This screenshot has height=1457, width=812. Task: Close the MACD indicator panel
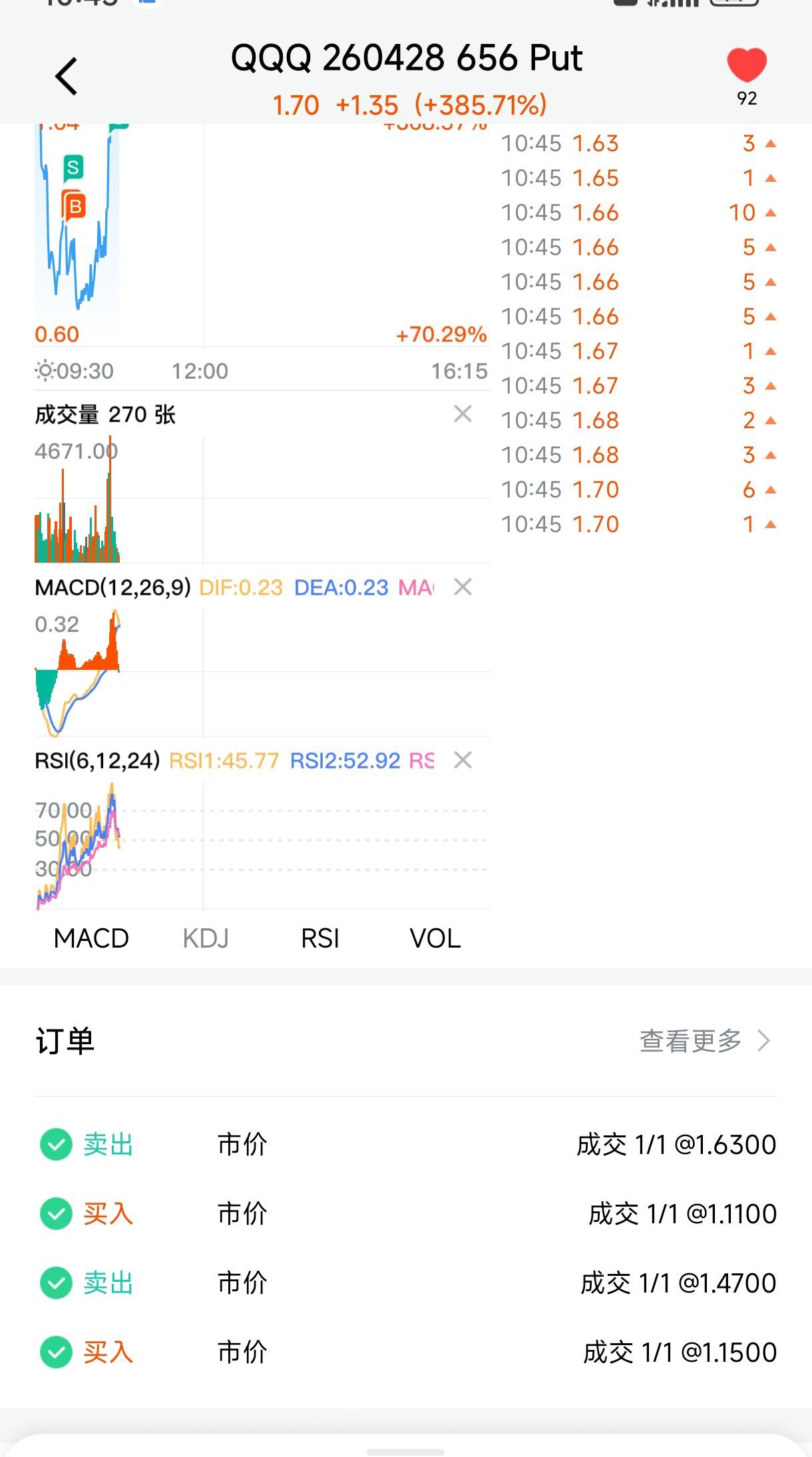tap(463, 587)
